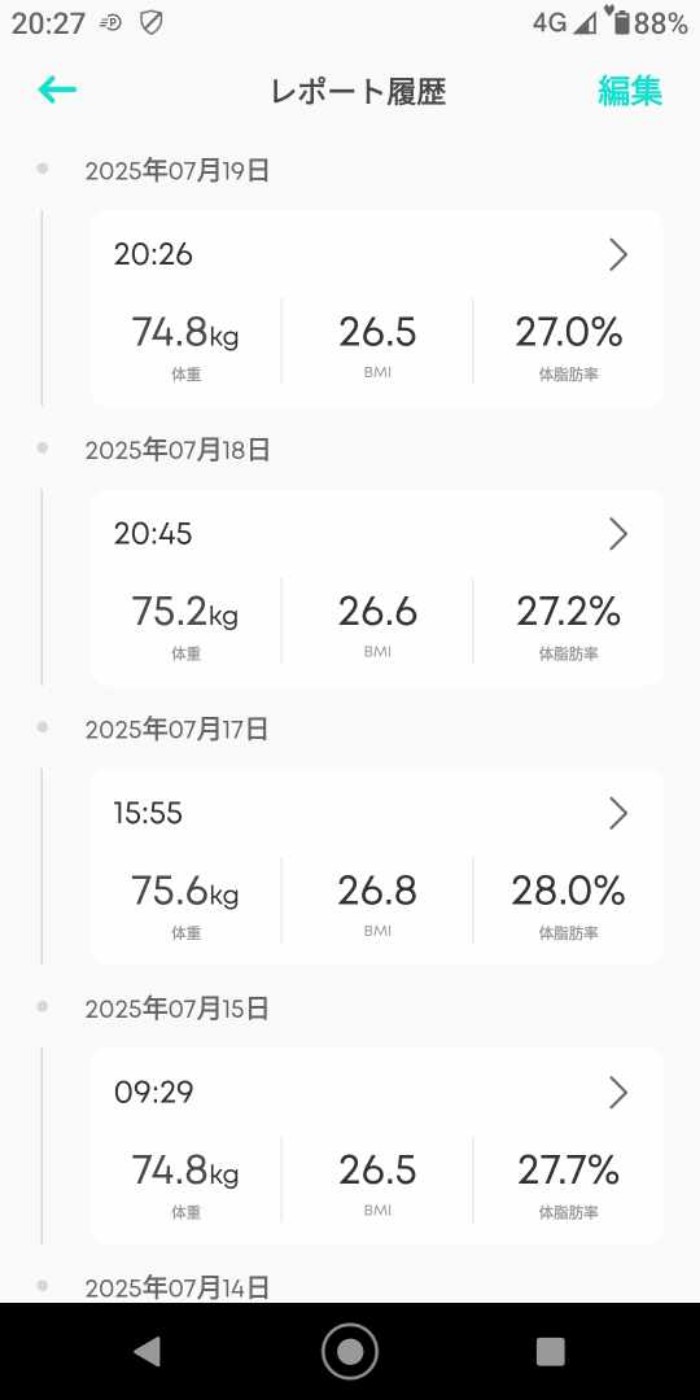Open recent apps with the square button

click(x=550, y=1351)
